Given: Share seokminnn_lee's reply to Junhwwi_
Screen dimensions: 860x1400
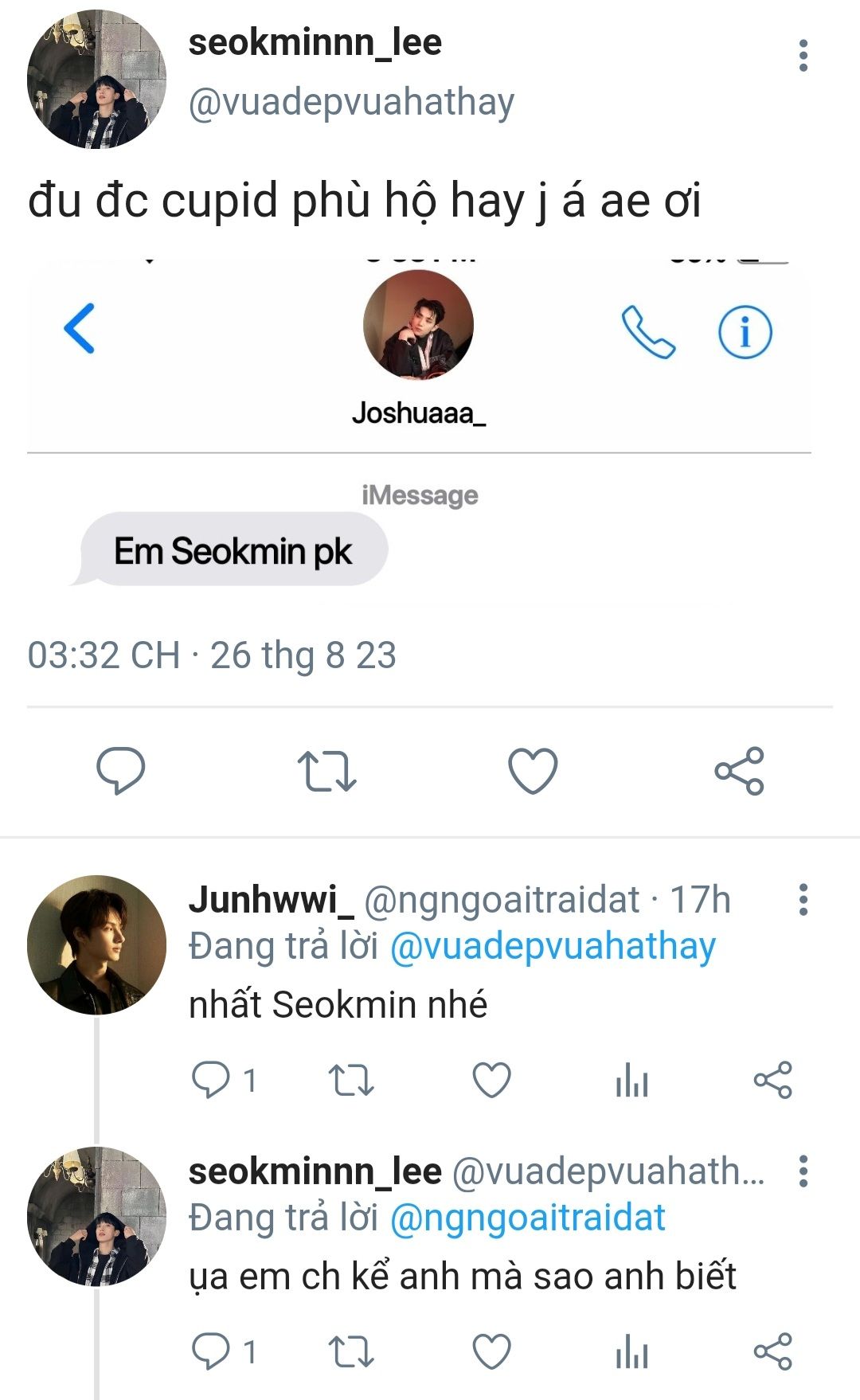Looking at the screenshot, I should pyautogui.click(x=772, y=1352).
